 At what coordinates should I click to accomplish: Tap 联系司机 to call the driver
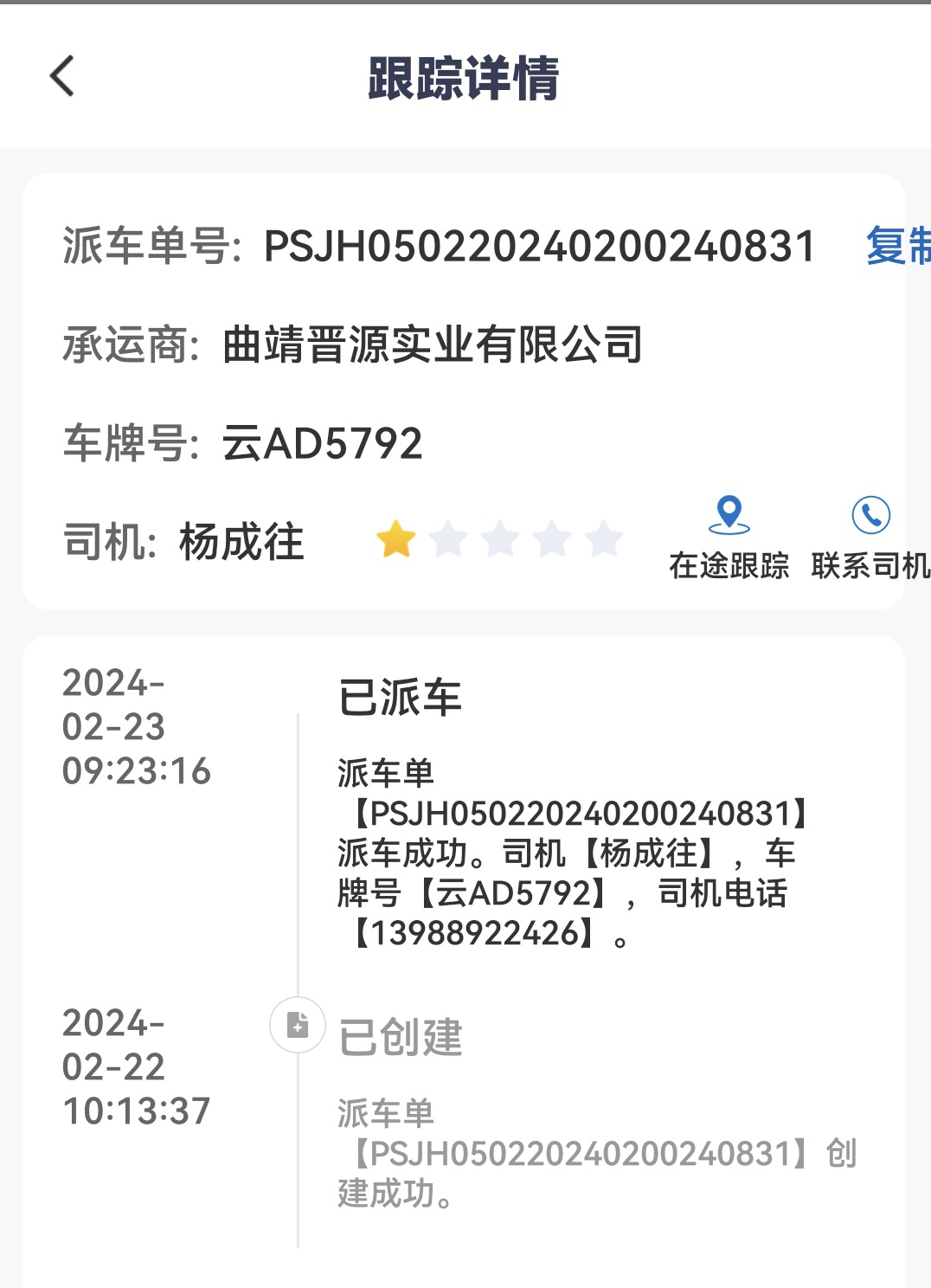pyautogui.click(x=870, y=537)
